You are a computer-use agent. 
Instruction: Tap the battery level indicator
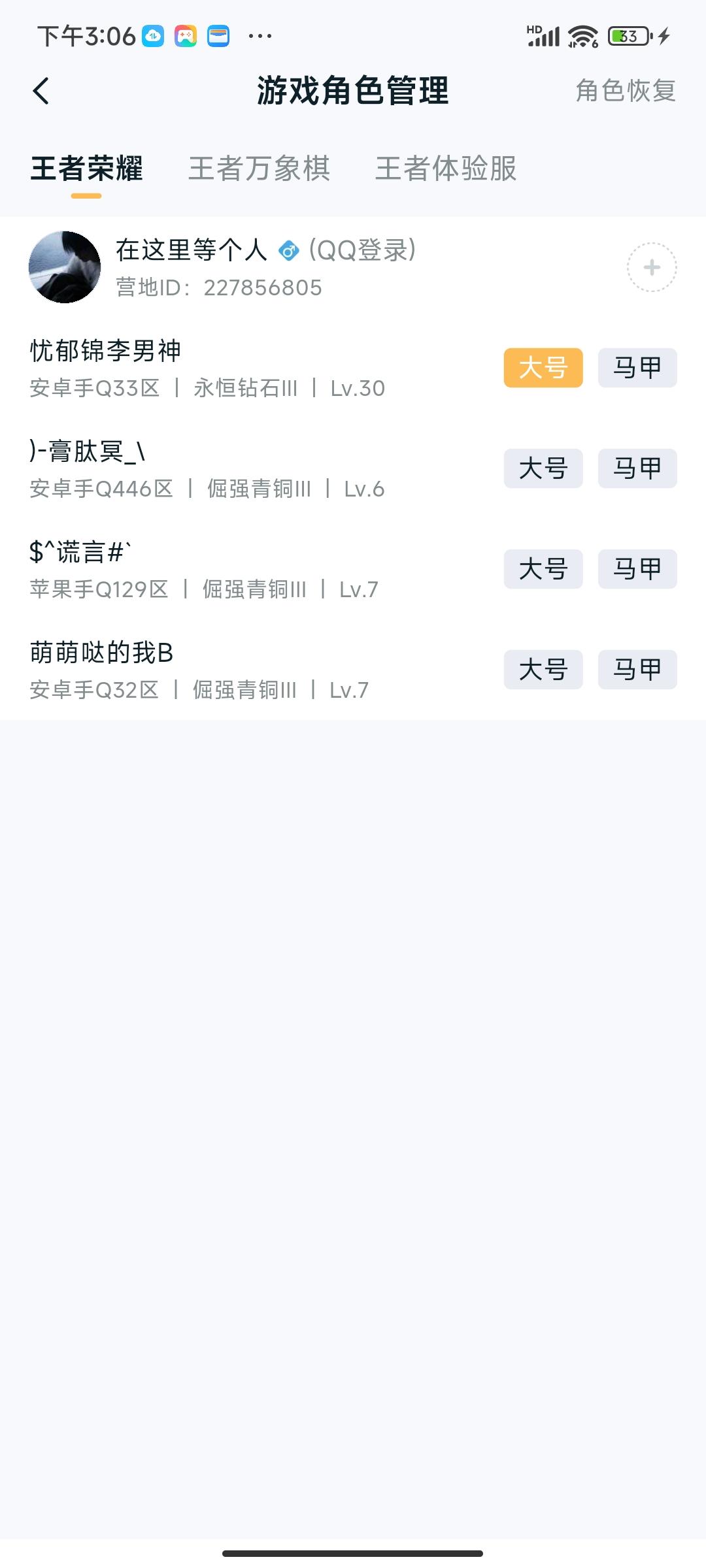626,36
